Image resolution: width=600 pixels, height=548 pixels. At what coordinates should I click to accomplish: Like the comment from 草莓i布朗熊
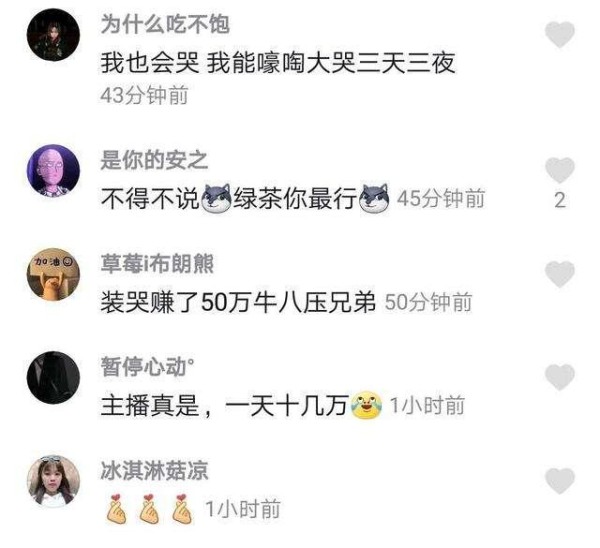(560, 274)
